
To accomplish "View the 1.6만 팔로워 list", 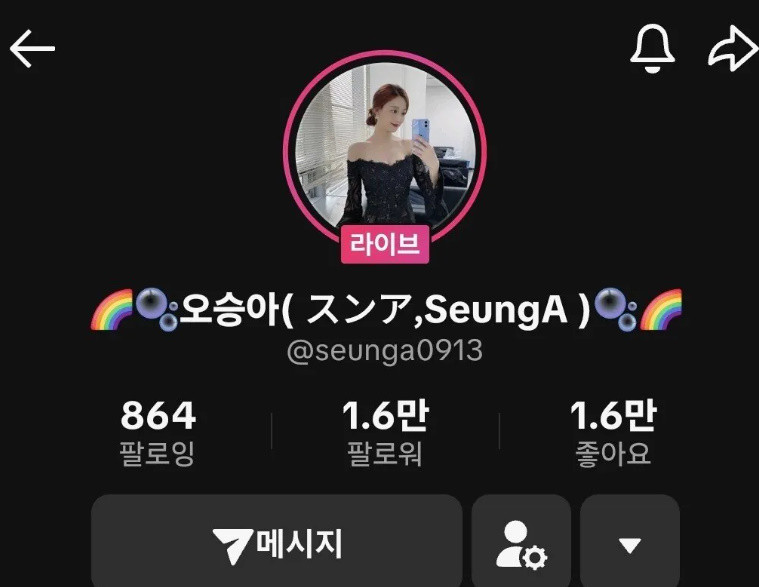I will click(385, 432).
